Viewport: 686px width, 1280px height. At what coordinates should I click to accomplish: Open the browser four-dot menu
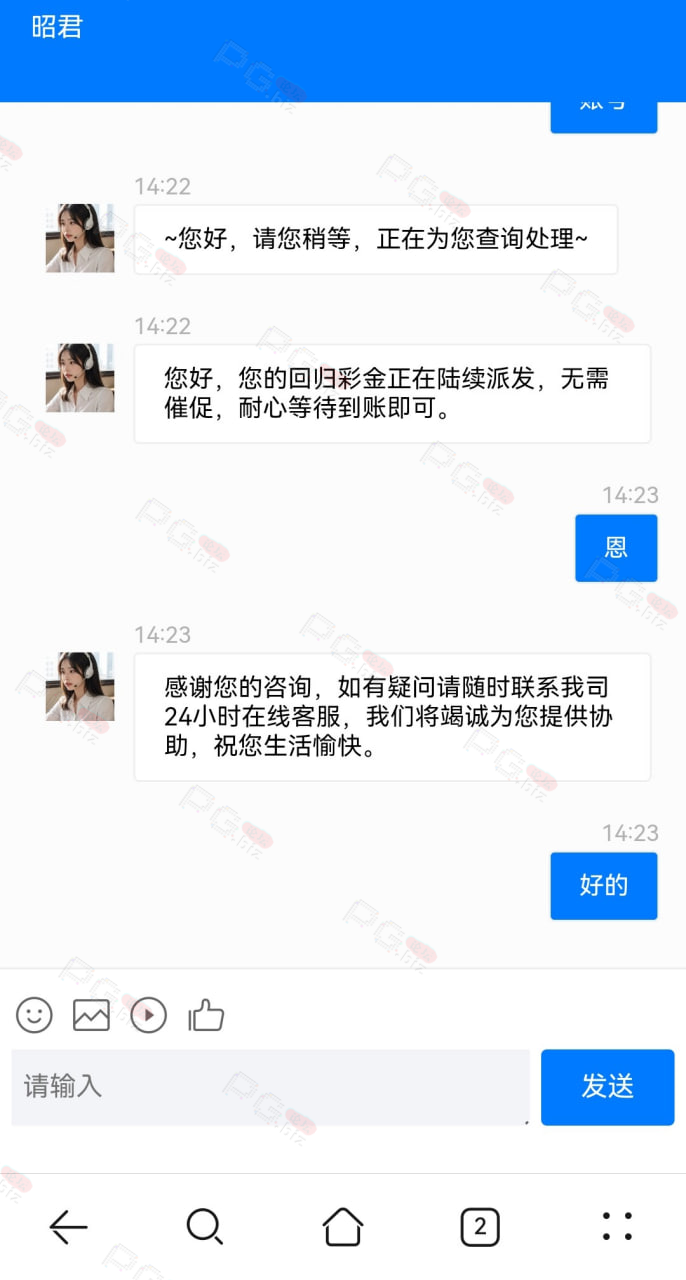click(x=617, y=1226)
